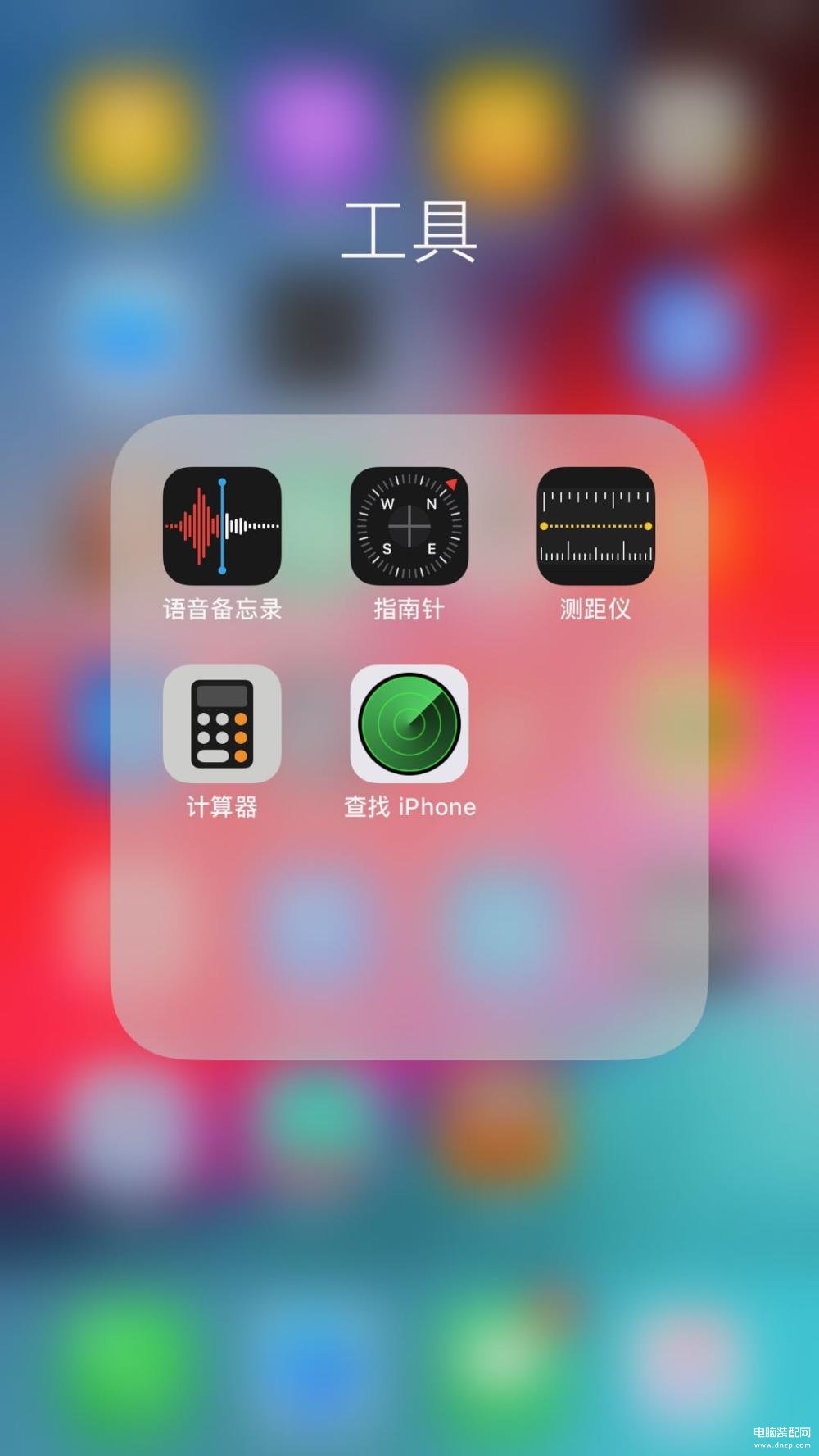Tap the 指南针 label under its icon
The width and height of the screenshot is (819, 1456).
[x=409, y=608]
